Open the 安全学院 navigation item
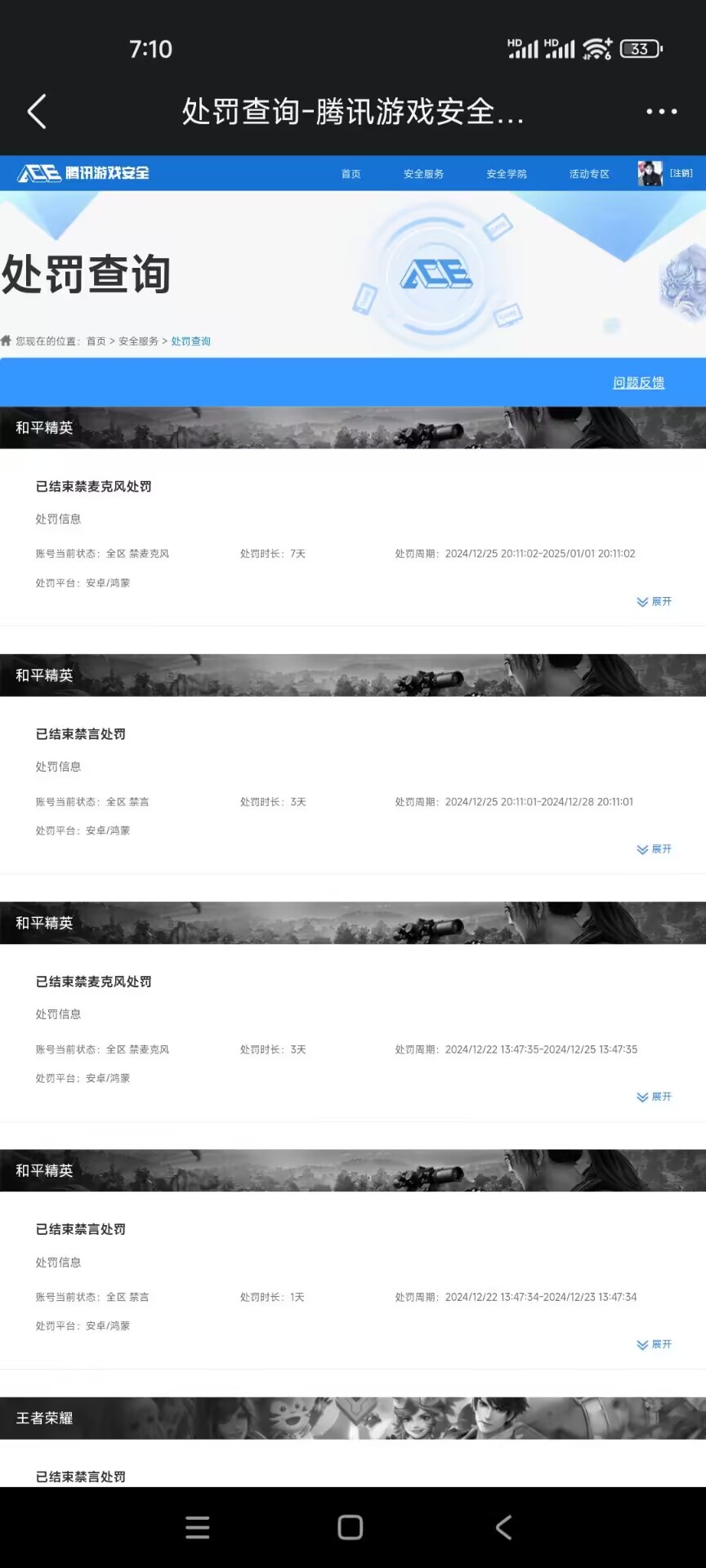This screenshot has height=1568, width=706. point(506,173)
